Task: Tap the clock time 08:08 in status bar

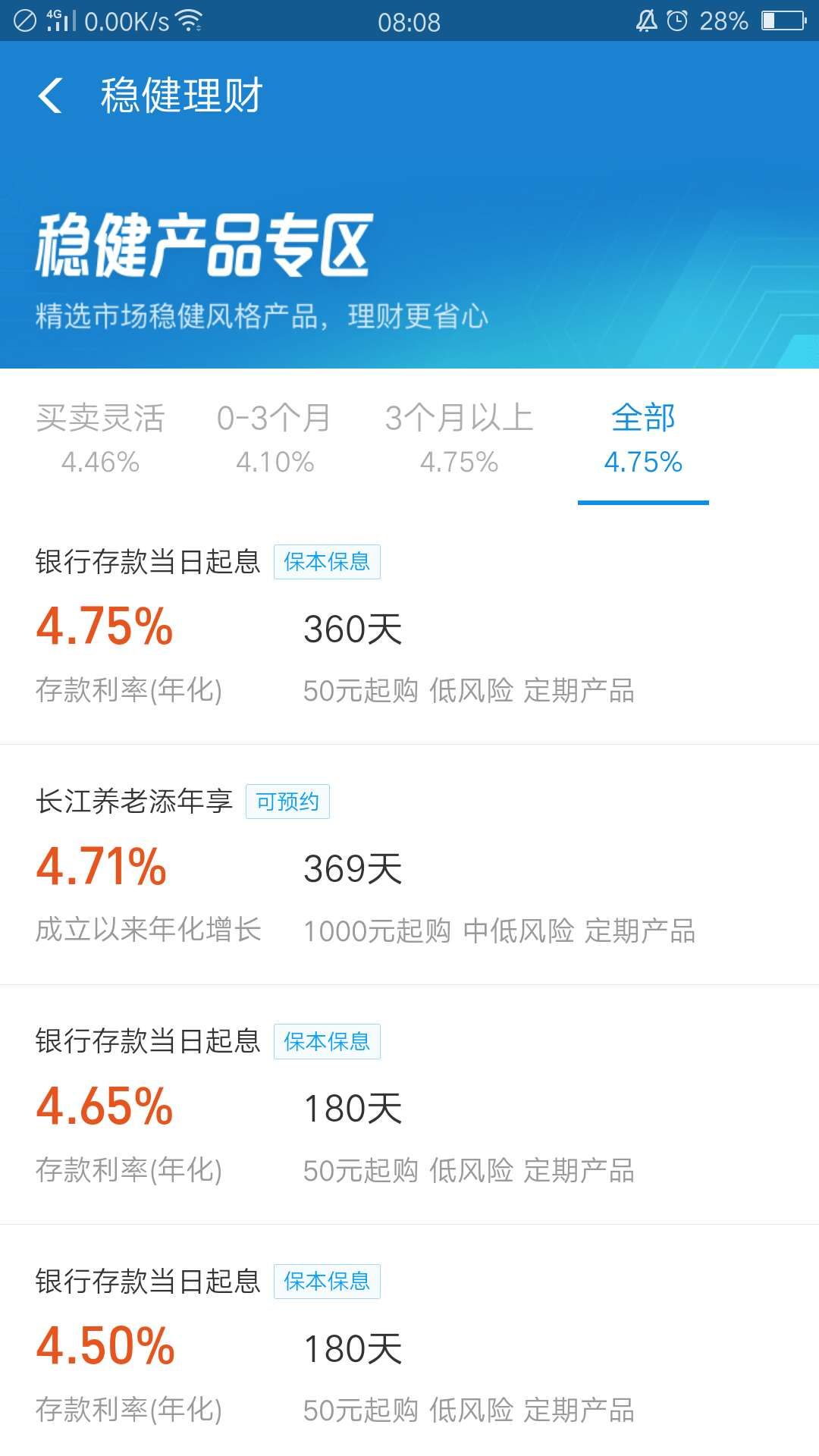Action: (x=409, y=20)
